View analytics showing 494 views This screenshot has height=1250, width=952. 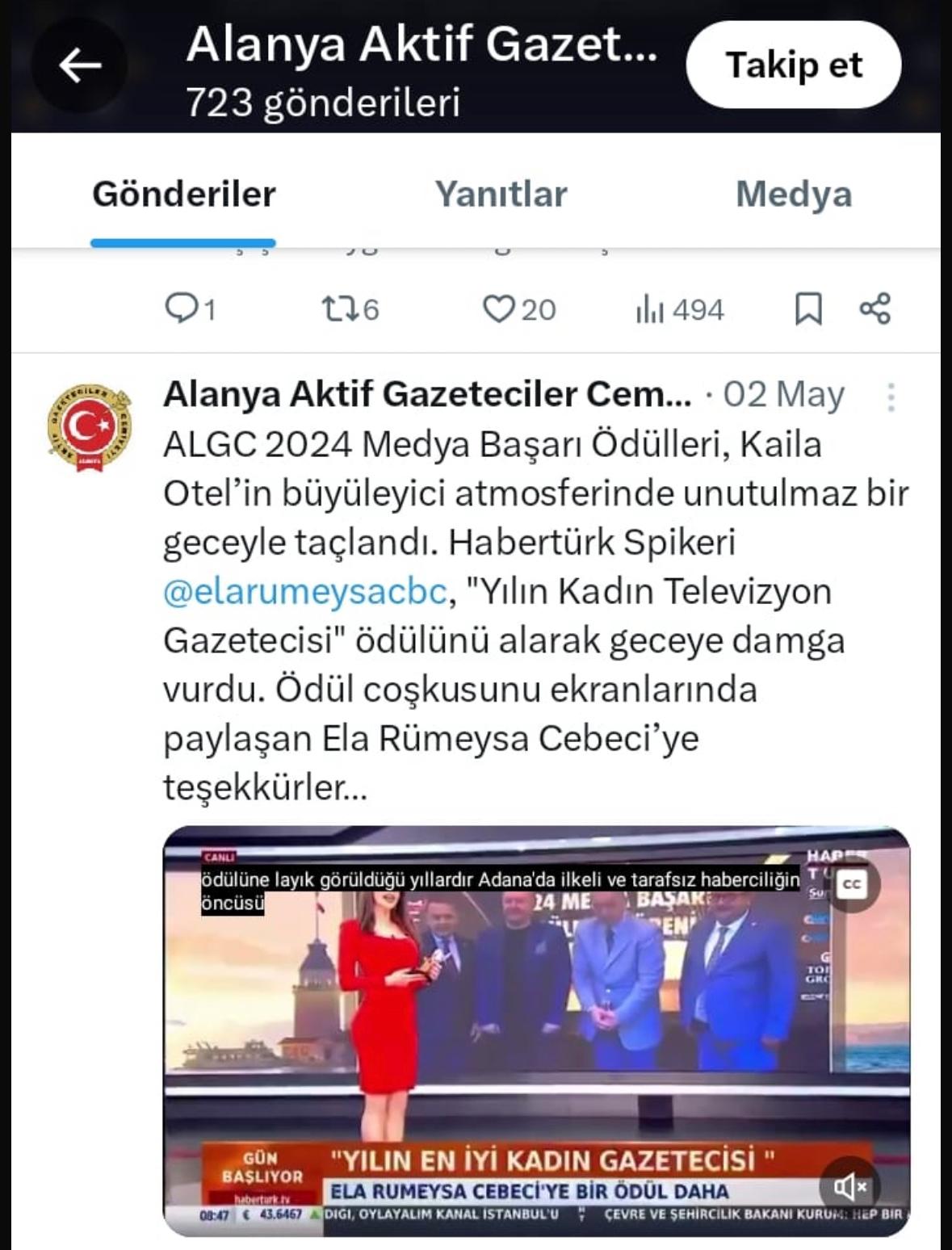click(679, 309)
